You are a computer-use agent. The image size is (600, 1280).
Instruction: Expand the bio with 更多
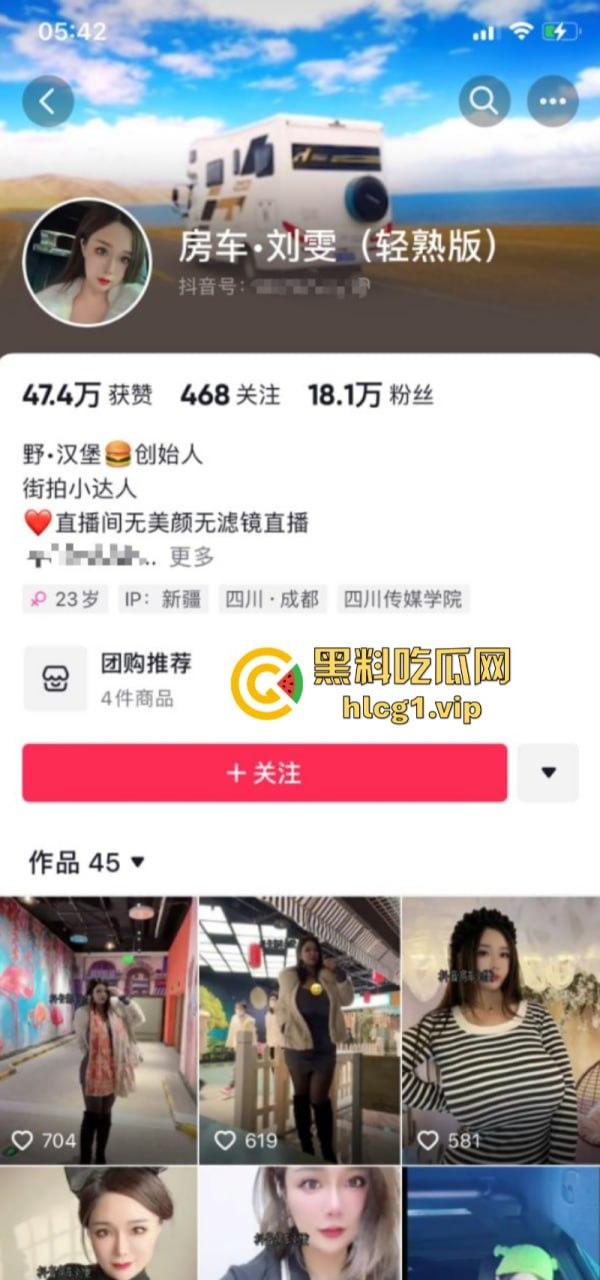pos(192,557)
